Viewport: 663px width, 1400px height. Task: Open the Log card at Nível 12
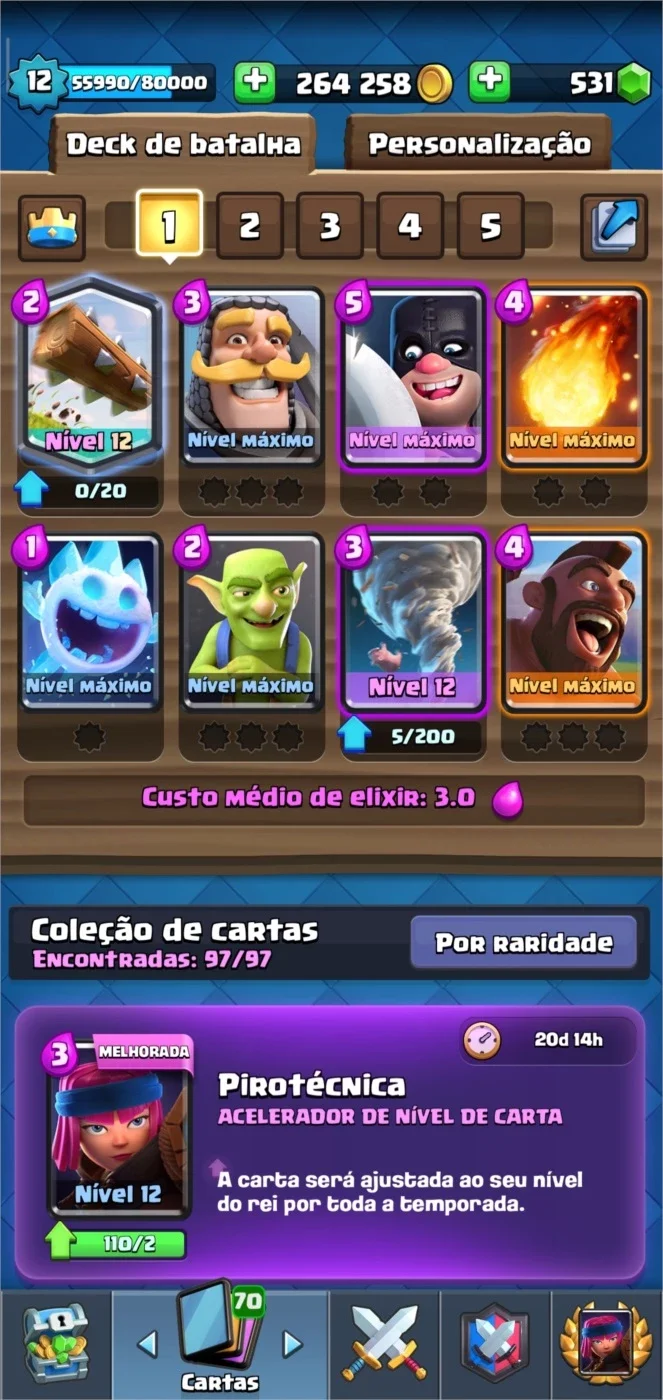click(x=89, y=372)
